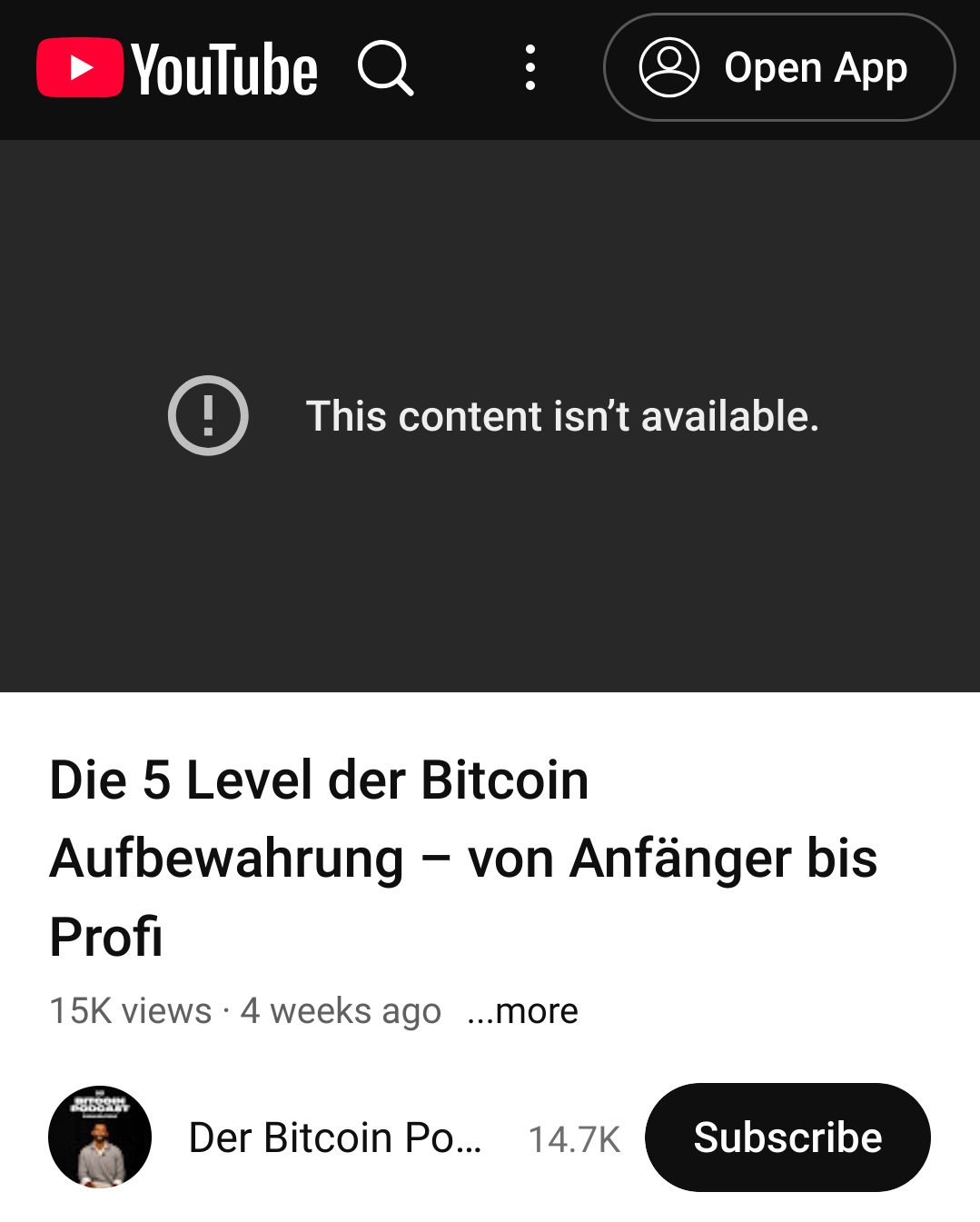
Task: Open Der Bitcoin Podcast channel avatar
Action: 100,1137
